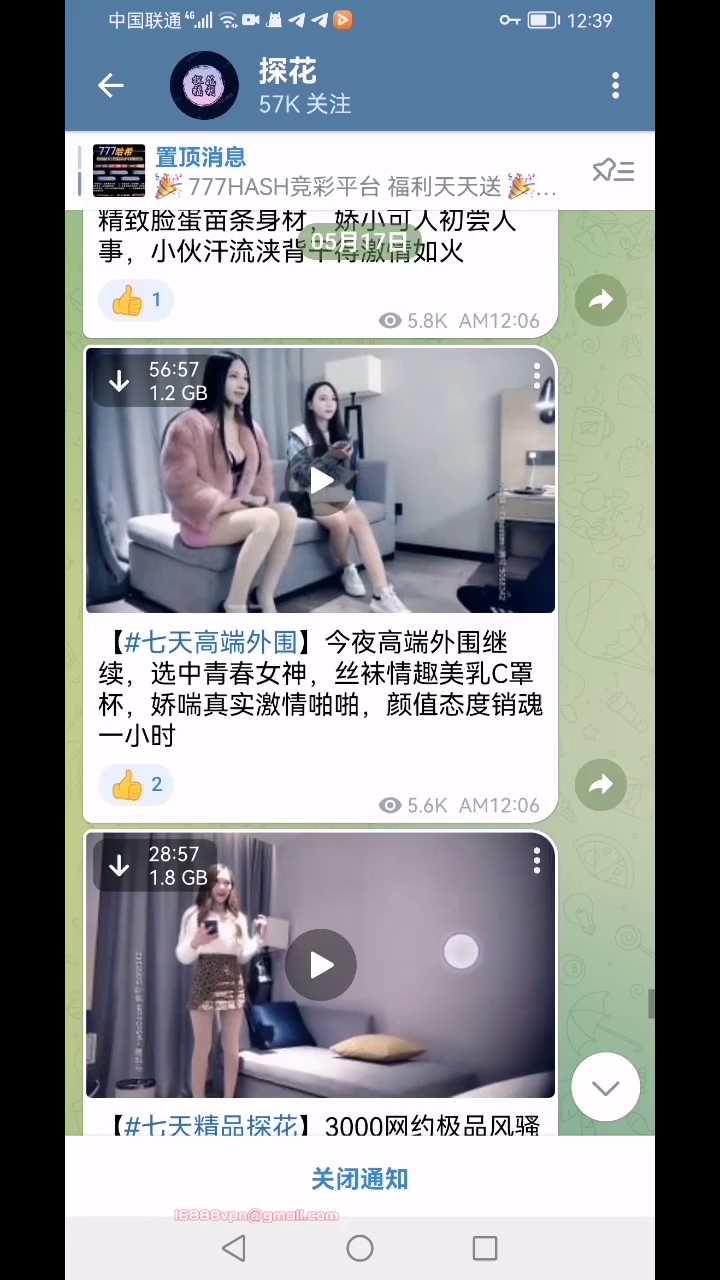The height and width of the screenshot is (1280, 720).
Task: Open the channel overflow menu
Action: coord(615,86)
